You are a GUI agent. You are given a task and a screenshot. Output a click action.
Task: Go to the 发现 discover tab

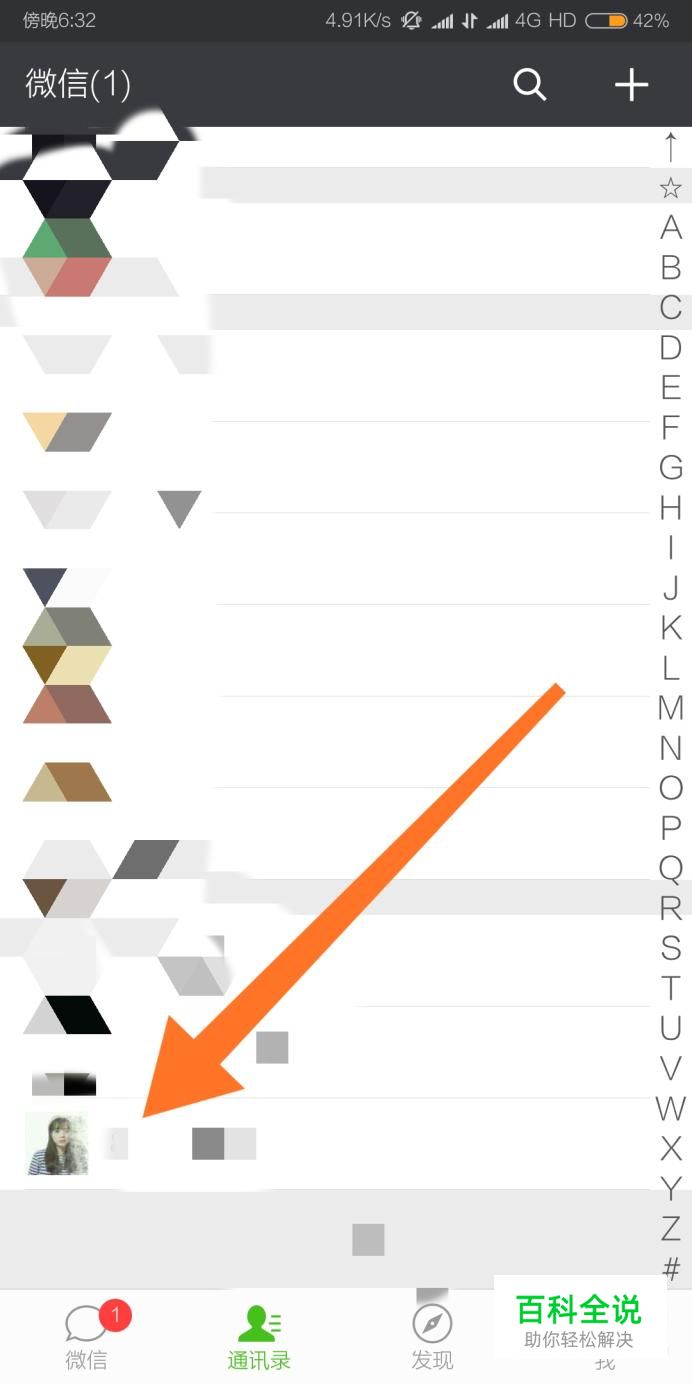click(x=432, y=1337)
